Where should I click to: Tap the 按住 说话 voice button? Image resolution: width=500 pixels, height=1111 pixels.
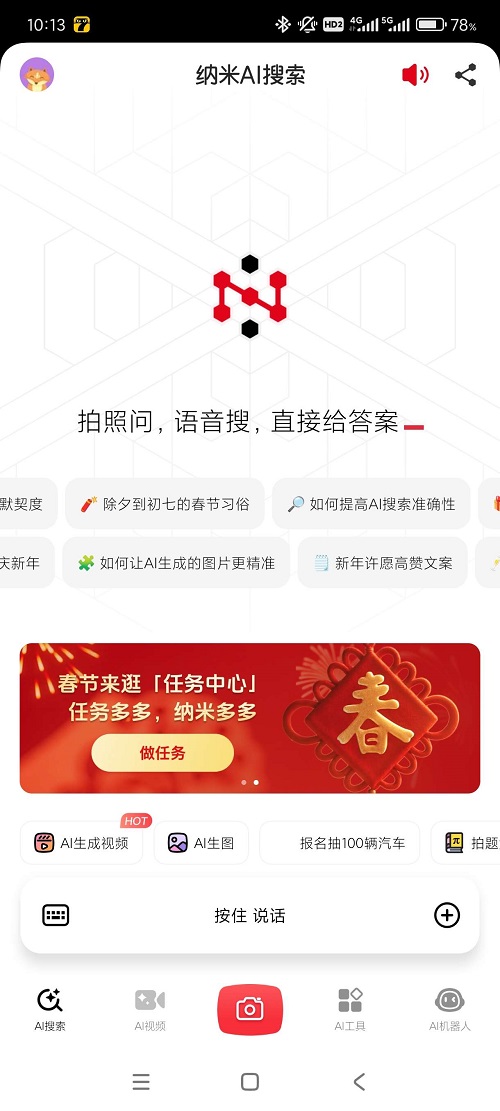click(x=250, y=915)
